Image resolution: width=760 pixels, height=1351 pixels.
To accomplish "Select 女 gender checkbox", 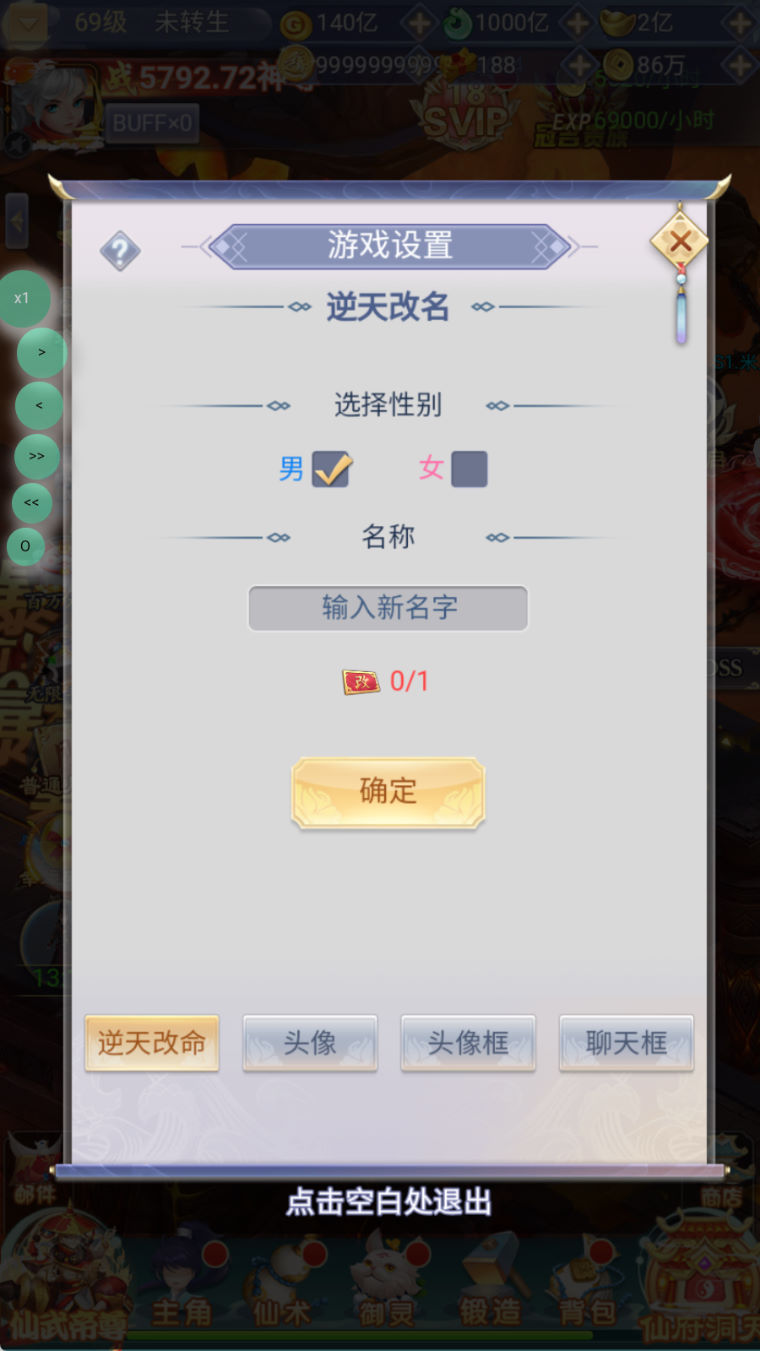I will (x=469, y=468).
